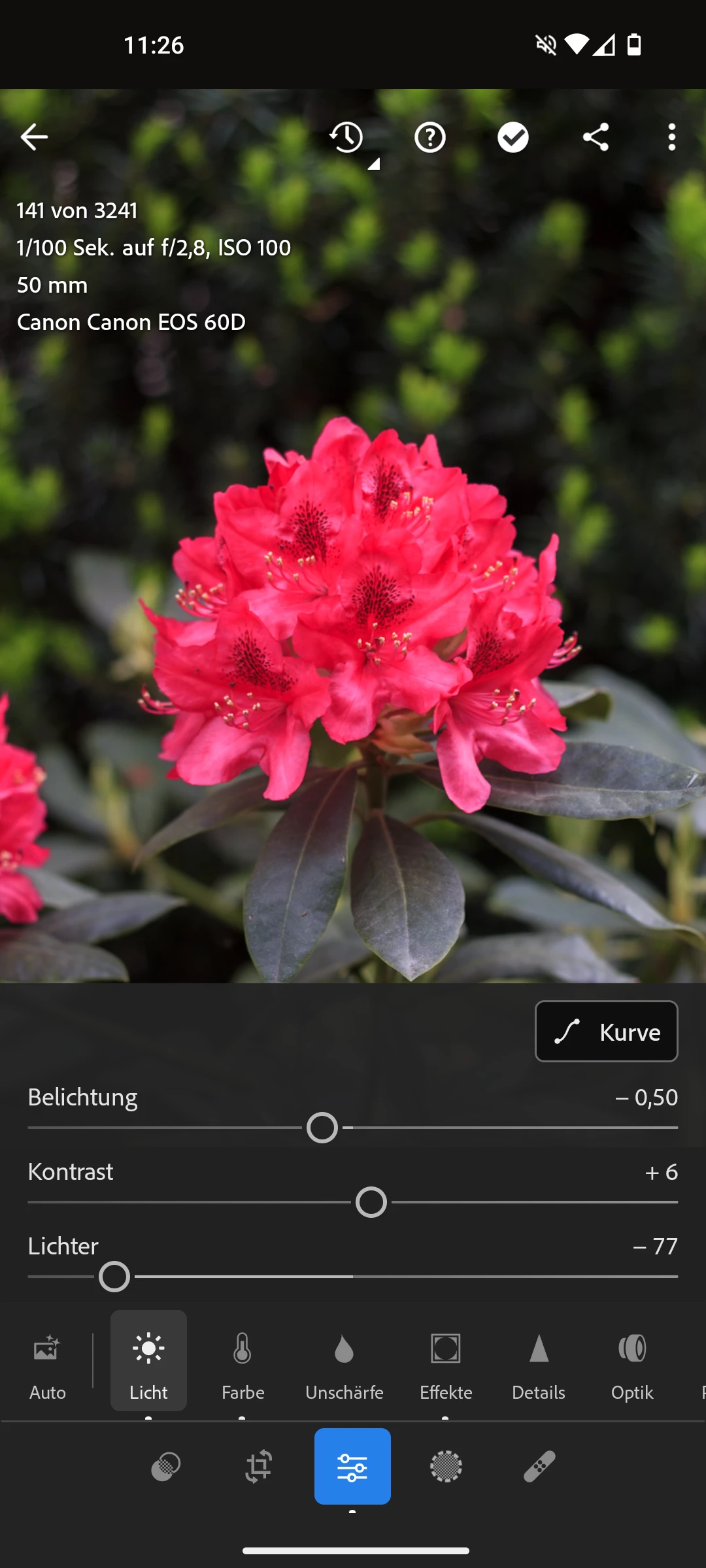Open the edit history versions icon

point(347,138)
